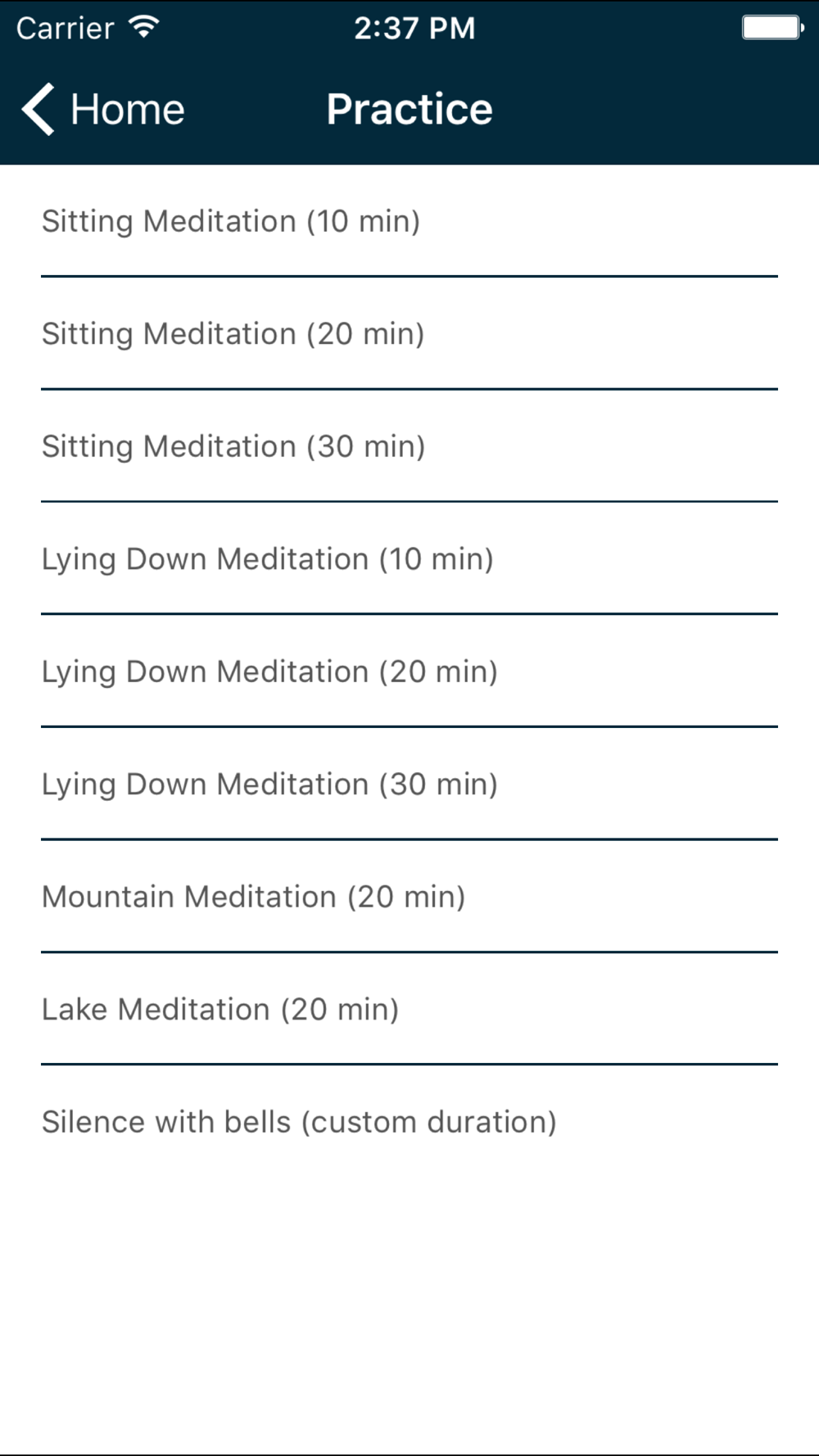Go back to Home

tap(103, 109)
